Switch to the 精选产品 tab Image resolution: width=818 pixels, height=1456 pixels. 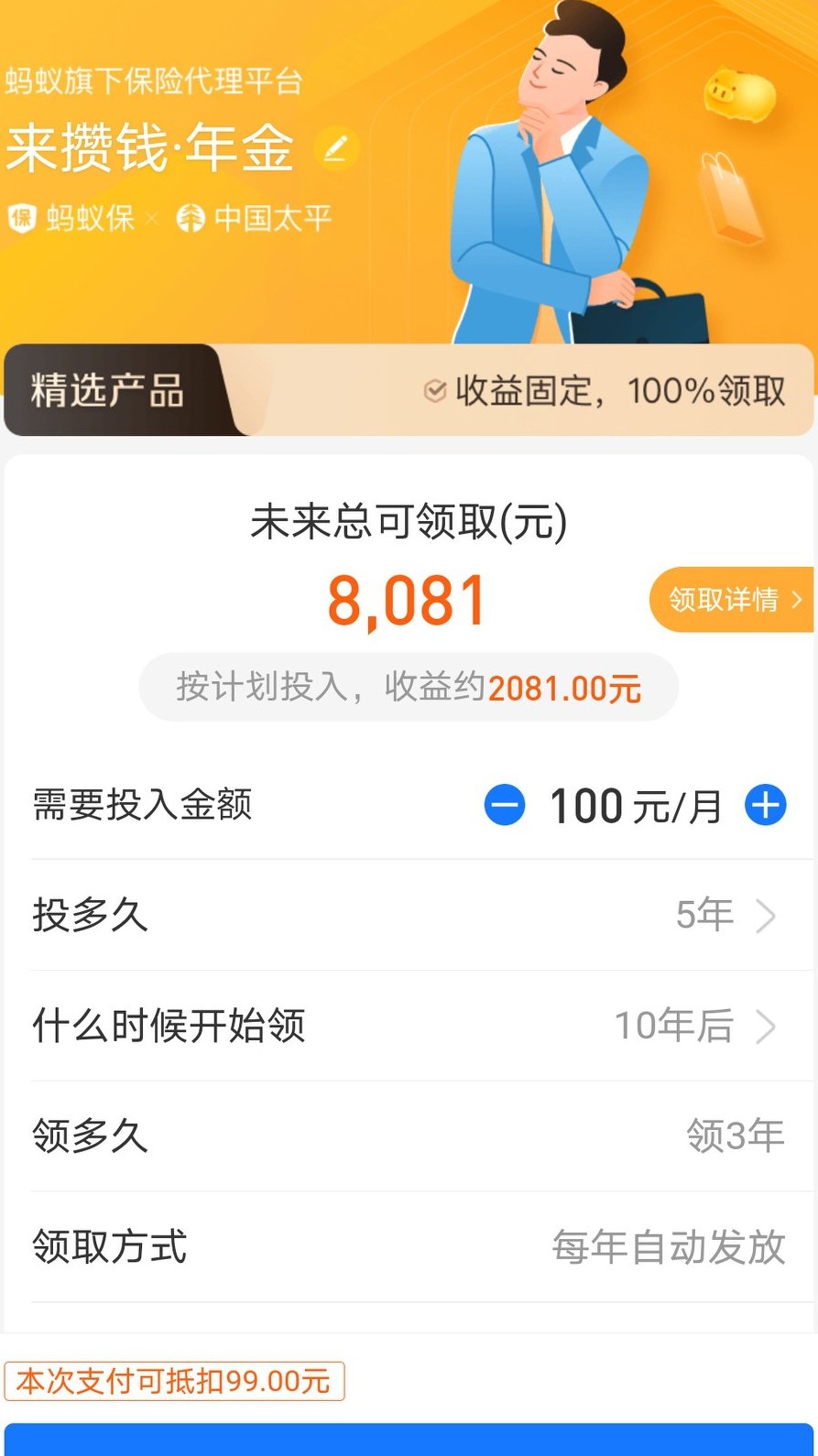coord(105,391)
